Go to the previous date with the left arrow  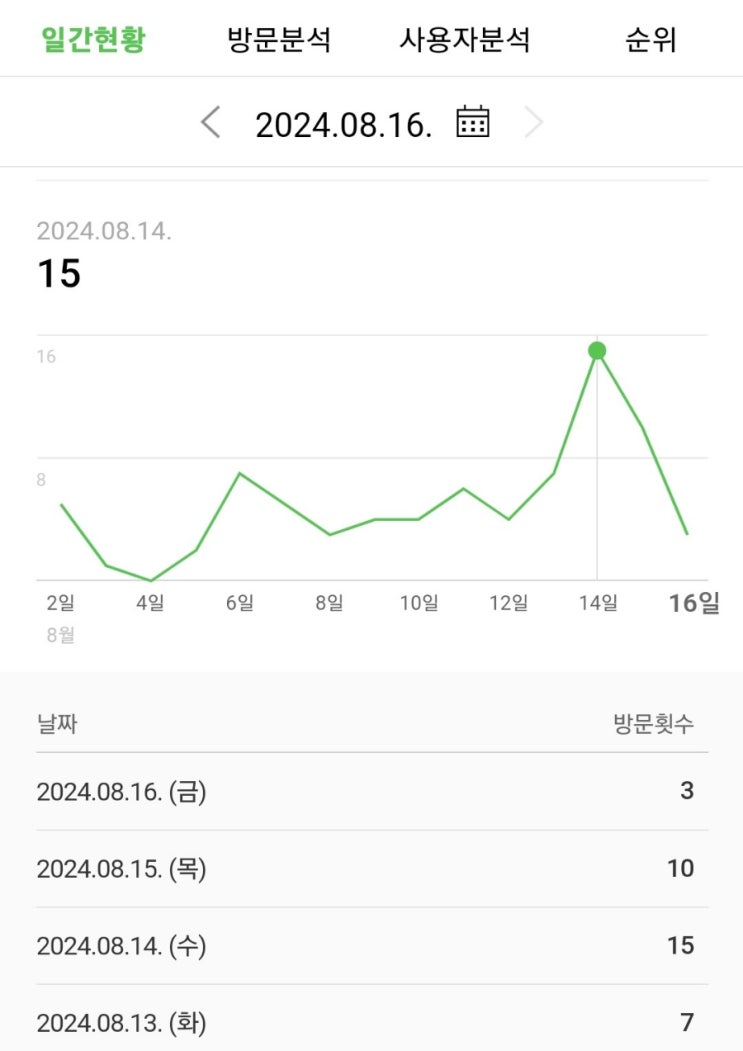(x=210, y=123)
